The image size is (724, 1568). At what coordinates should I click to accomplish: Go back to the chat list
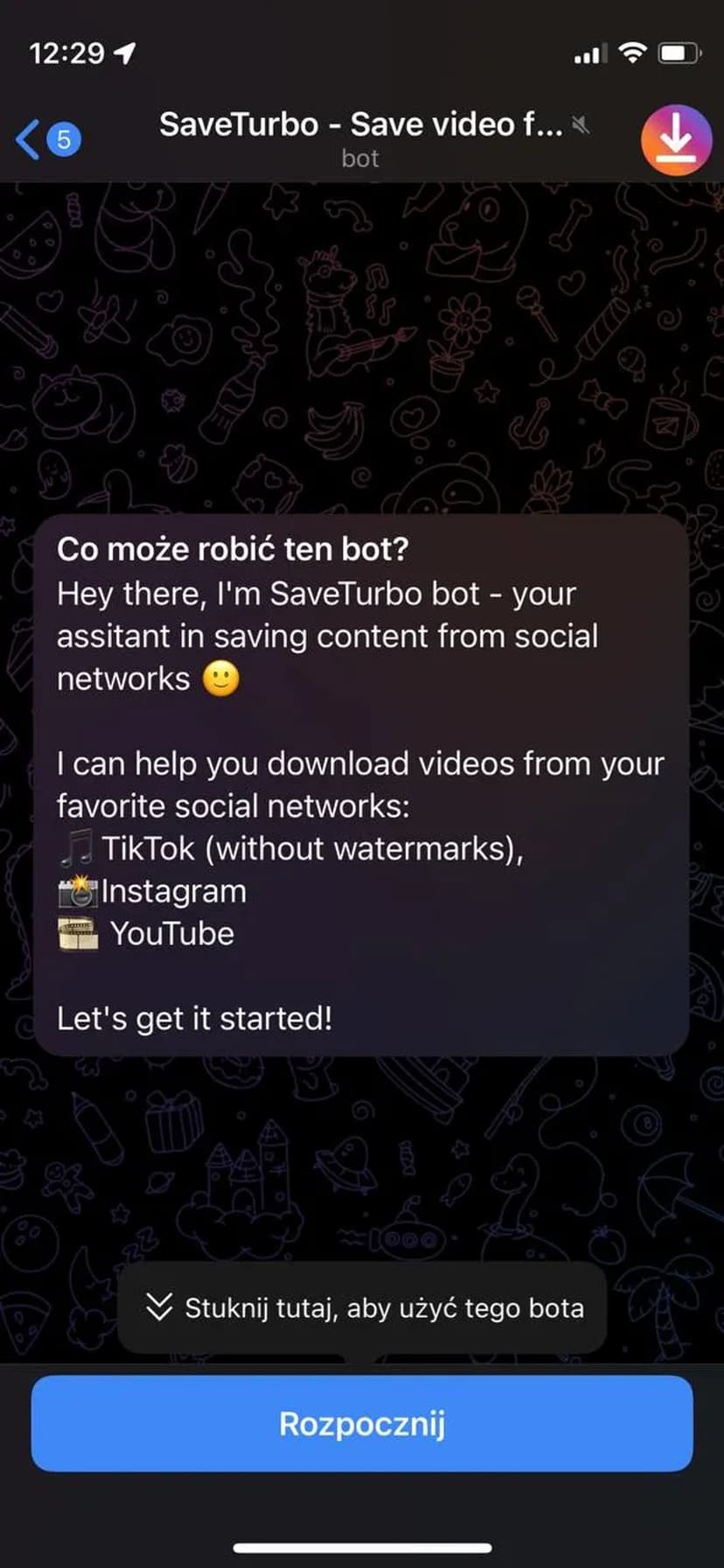[x=45, y=140]
